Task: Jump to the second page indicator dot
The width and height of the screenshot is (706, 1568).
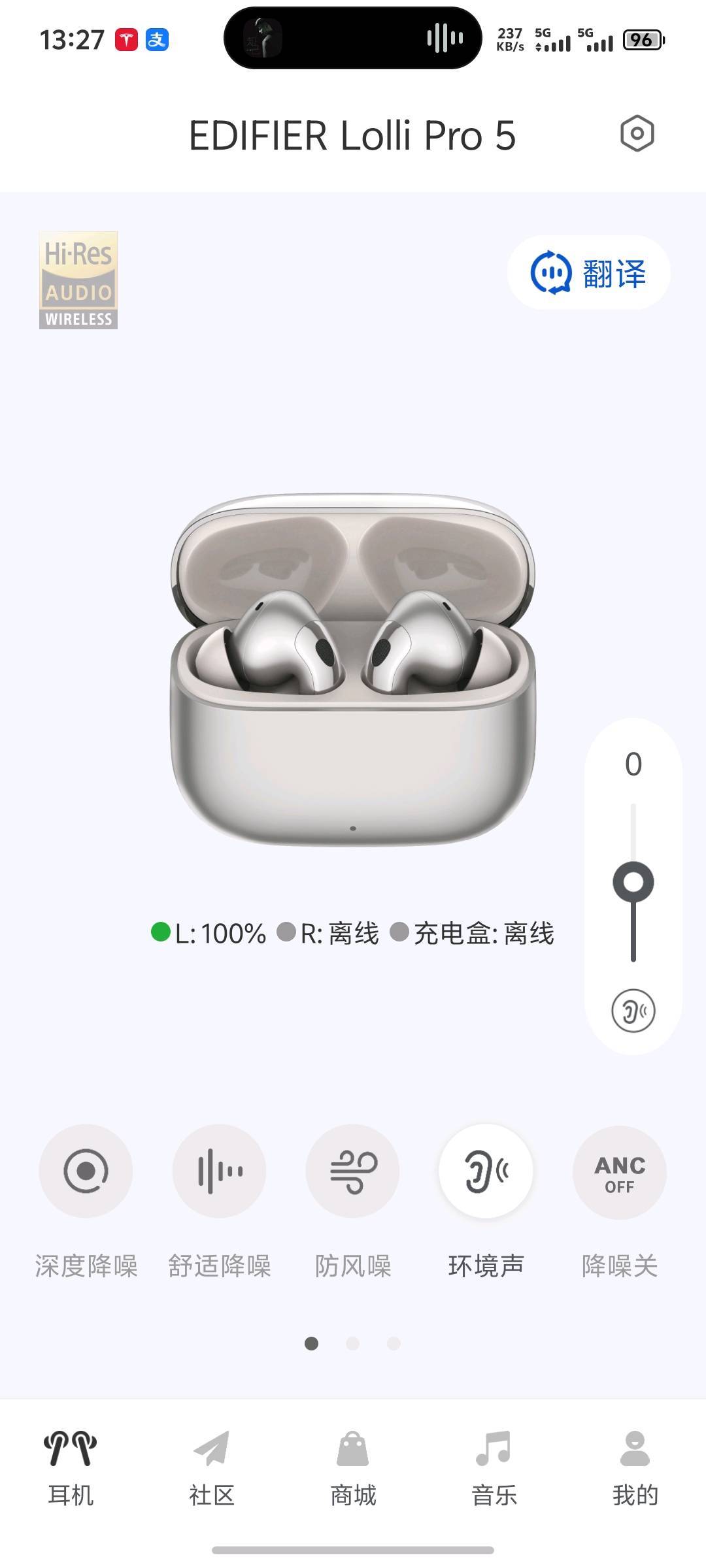Action: point(352,1343)
